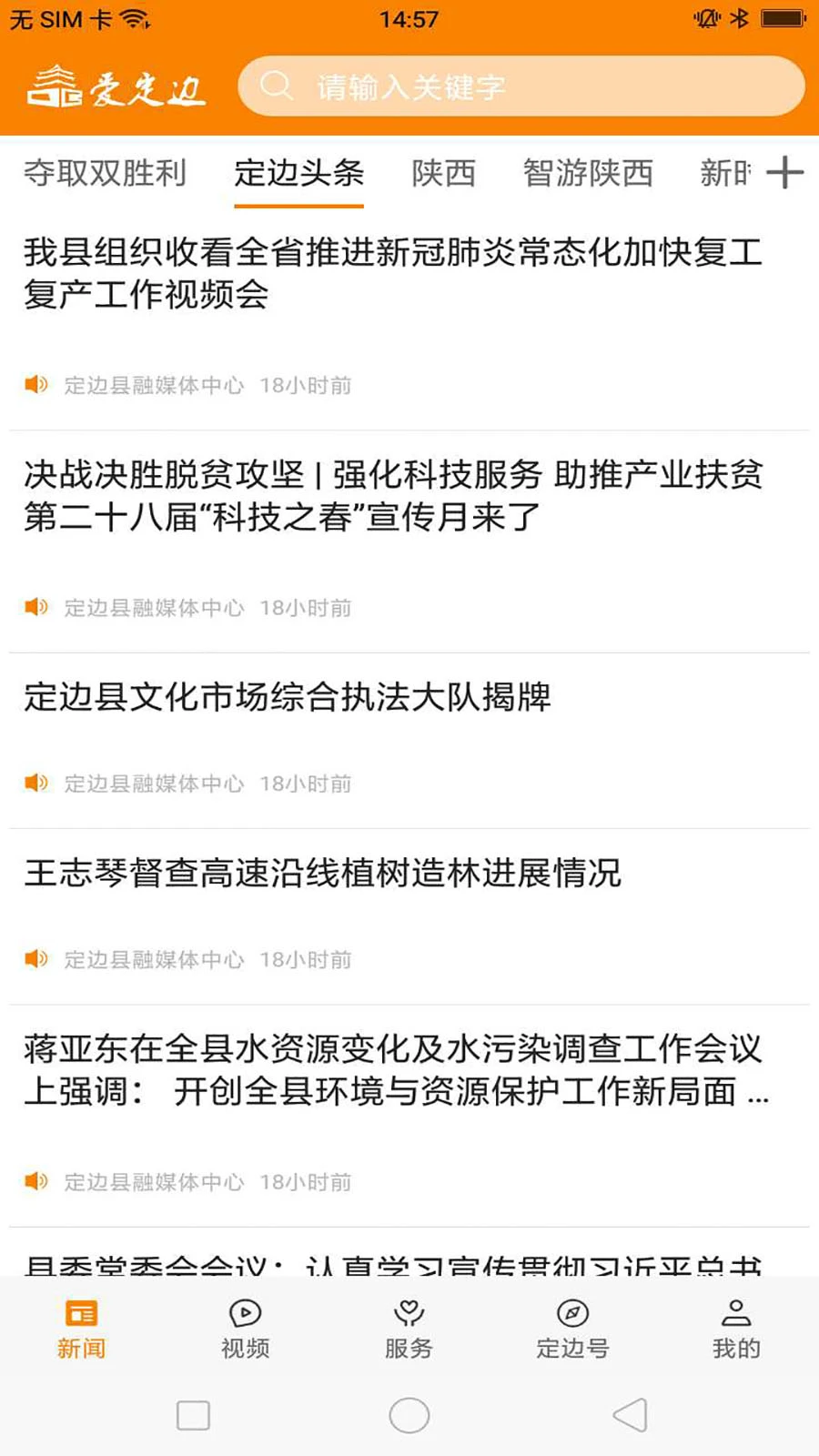This screenshot has width=819, height=1456.
Task: Open the 服务 services icon
Action: 408,1314
